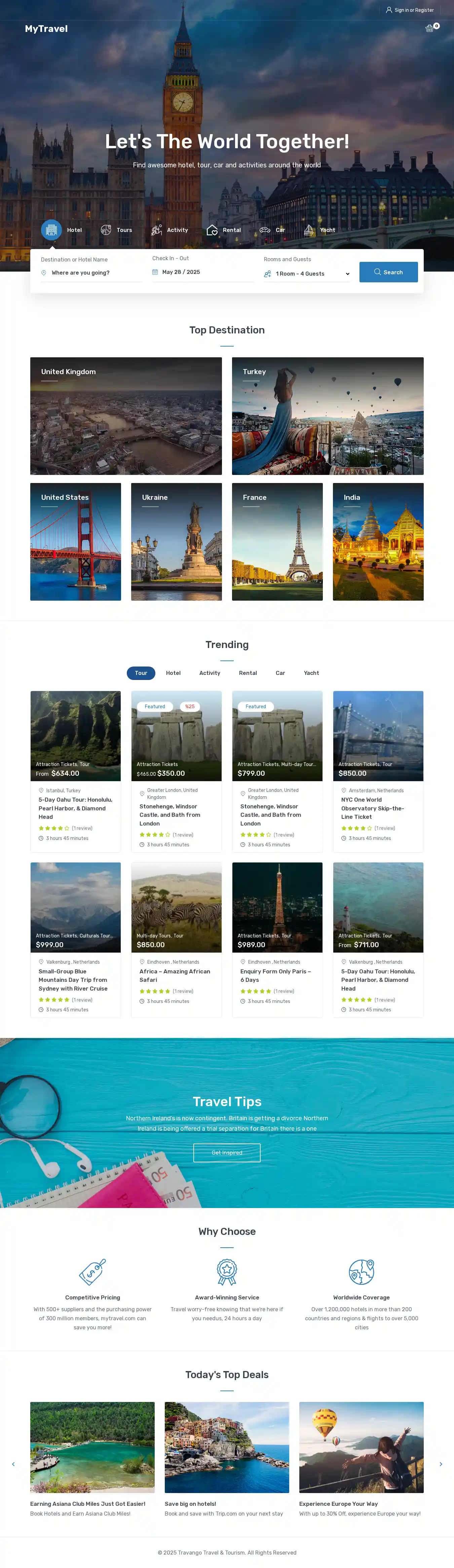Open the shopping cart basket
This screenshot has height=1568, width=454.
pos(430,28)
